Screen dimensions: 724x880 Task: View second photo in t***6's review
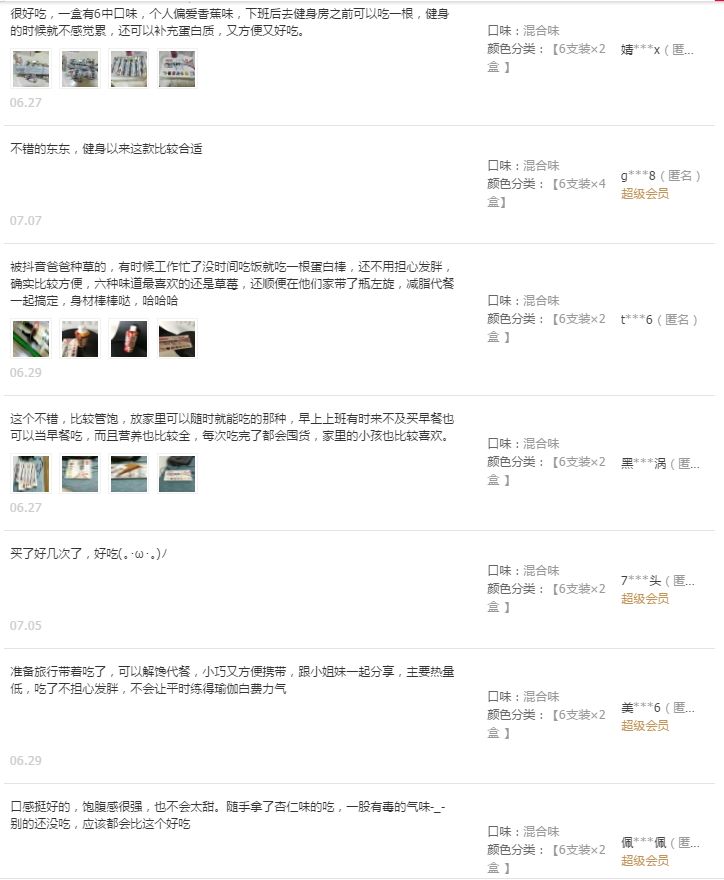(79, 339)
